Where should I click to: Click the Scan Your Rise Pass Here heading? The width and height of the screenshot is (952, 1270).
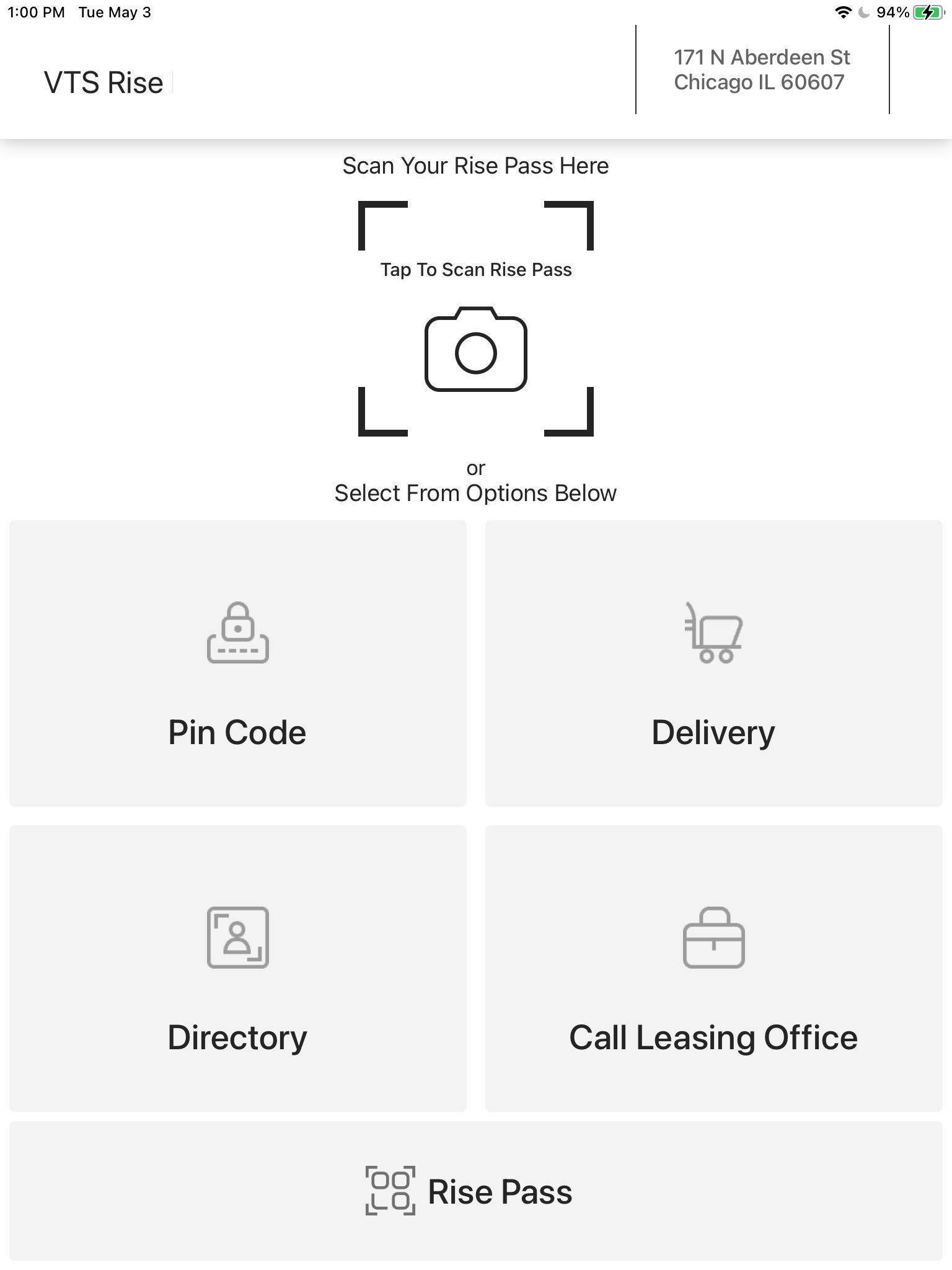tap(475, 165)
